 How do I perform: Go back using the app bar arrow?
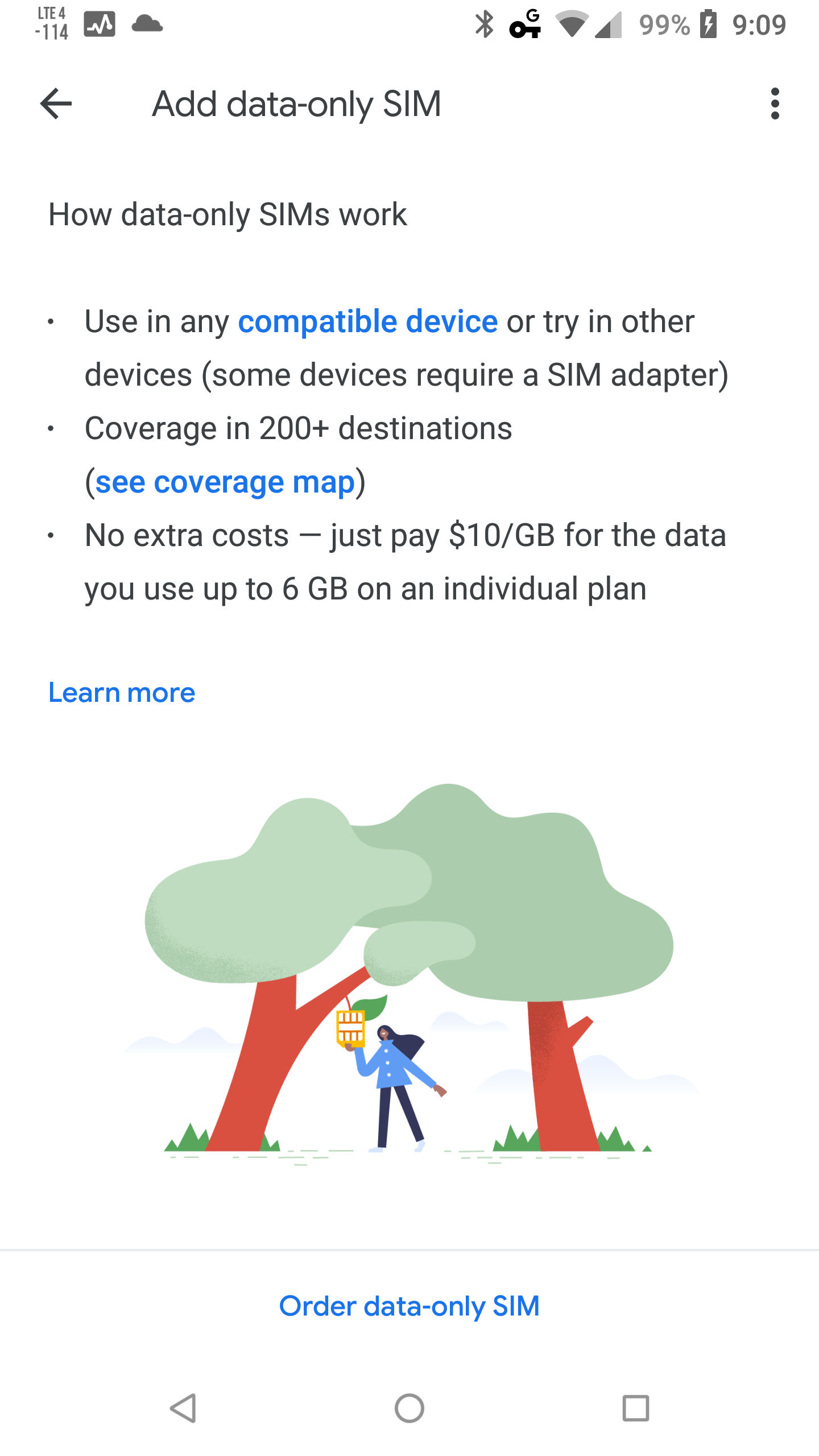tap(56, 104)
